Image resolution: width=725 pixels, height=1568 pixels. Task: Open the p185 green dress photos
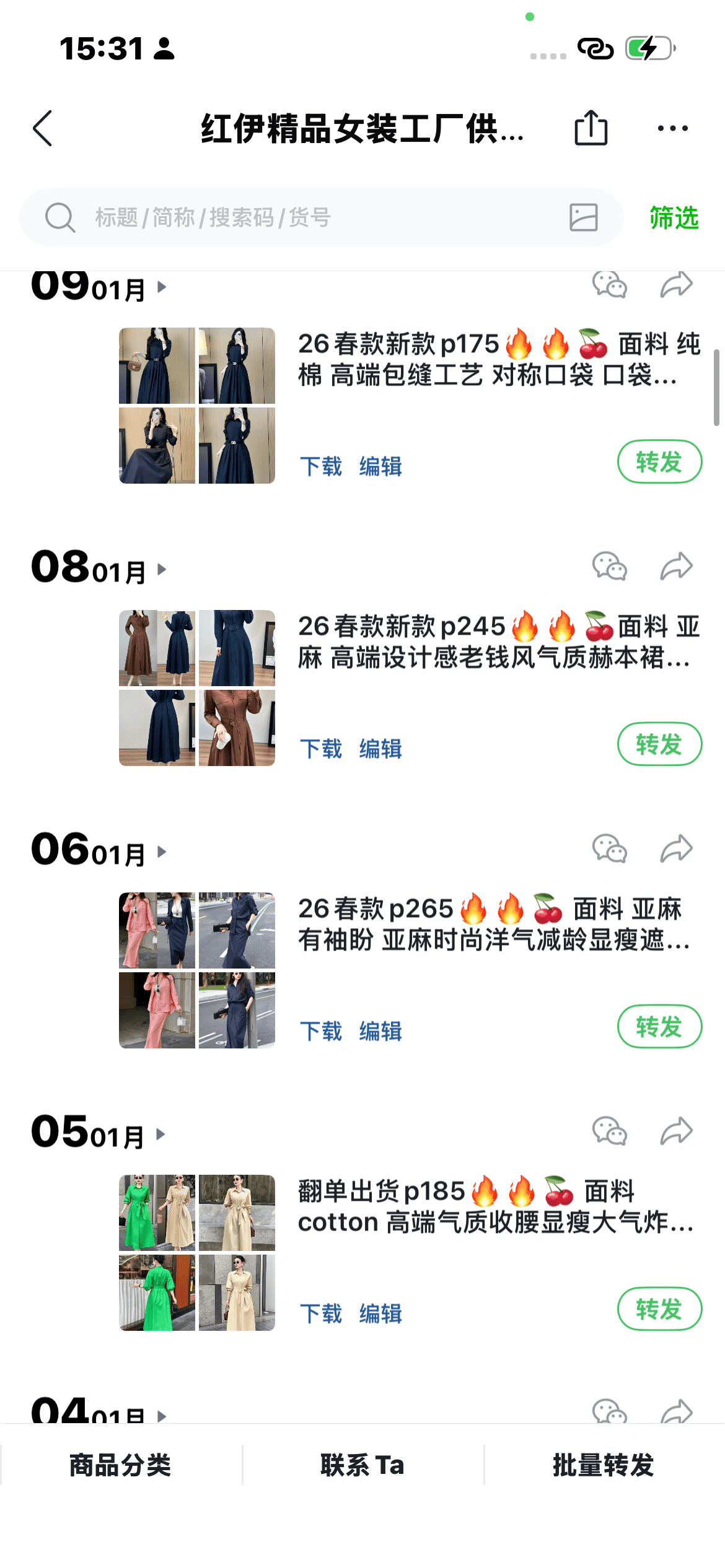click(157, 1213)
